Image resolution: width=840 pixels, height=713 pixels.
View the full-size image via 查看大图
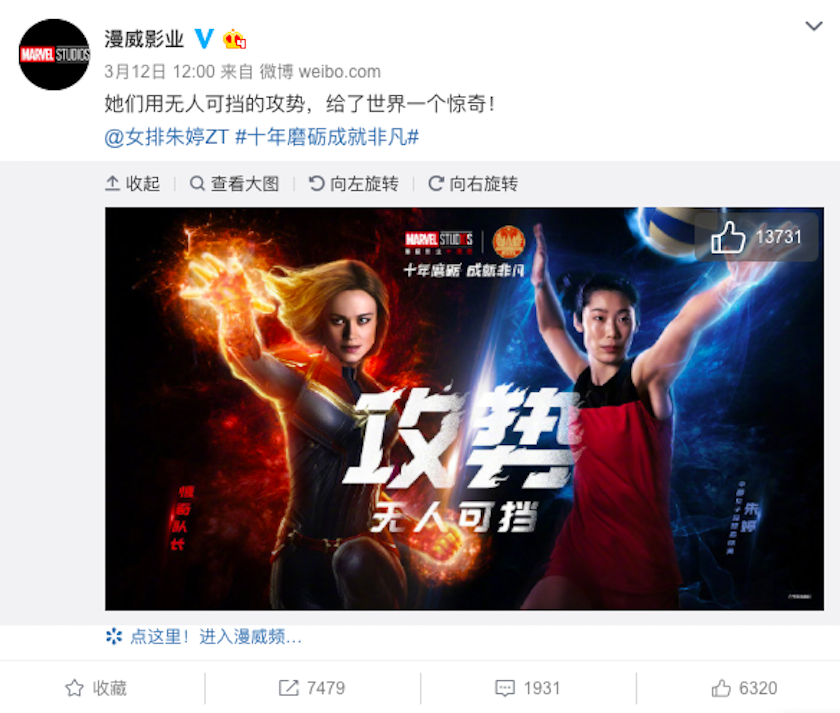[234, 184]
